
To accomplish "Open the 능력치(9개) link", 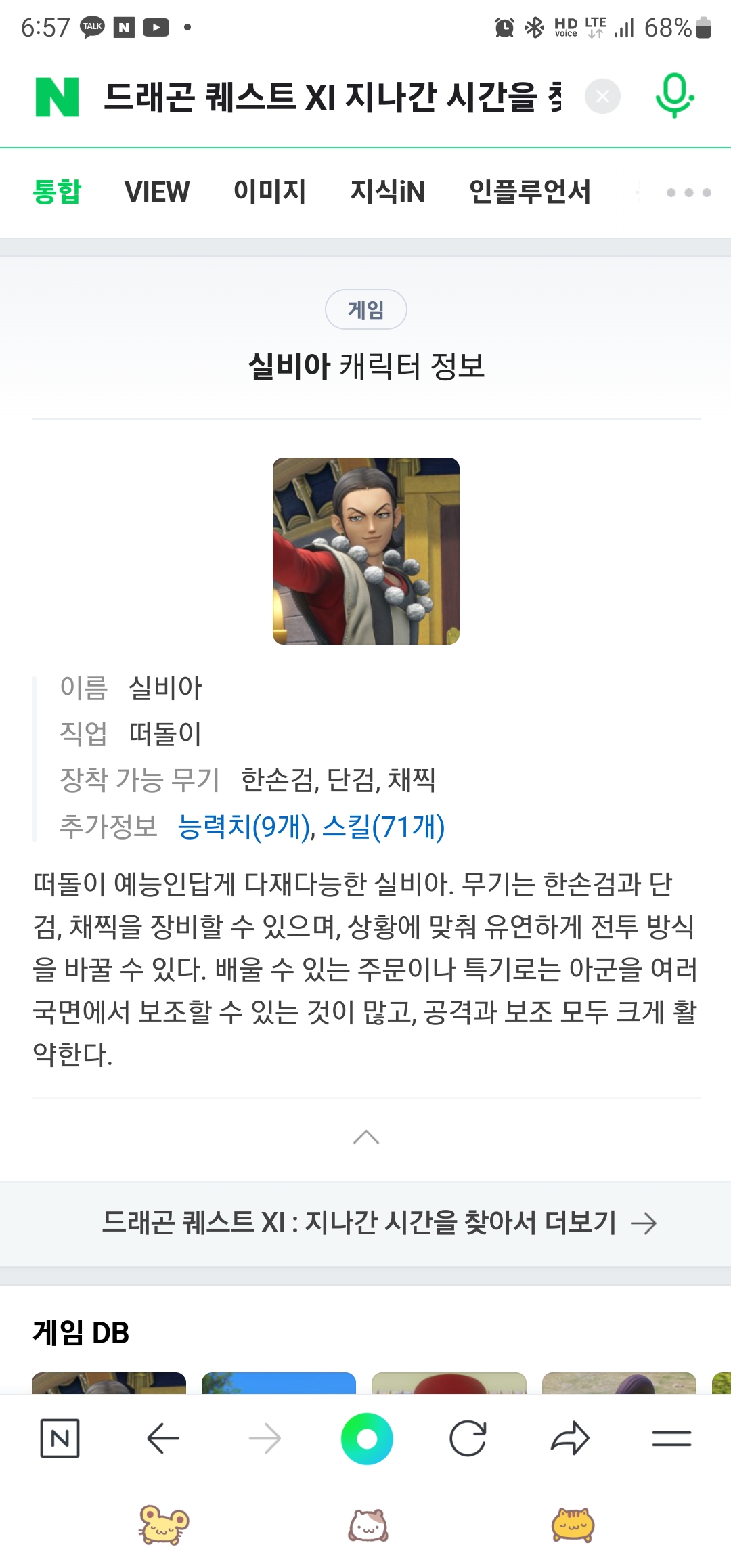I will pos(244,827).
